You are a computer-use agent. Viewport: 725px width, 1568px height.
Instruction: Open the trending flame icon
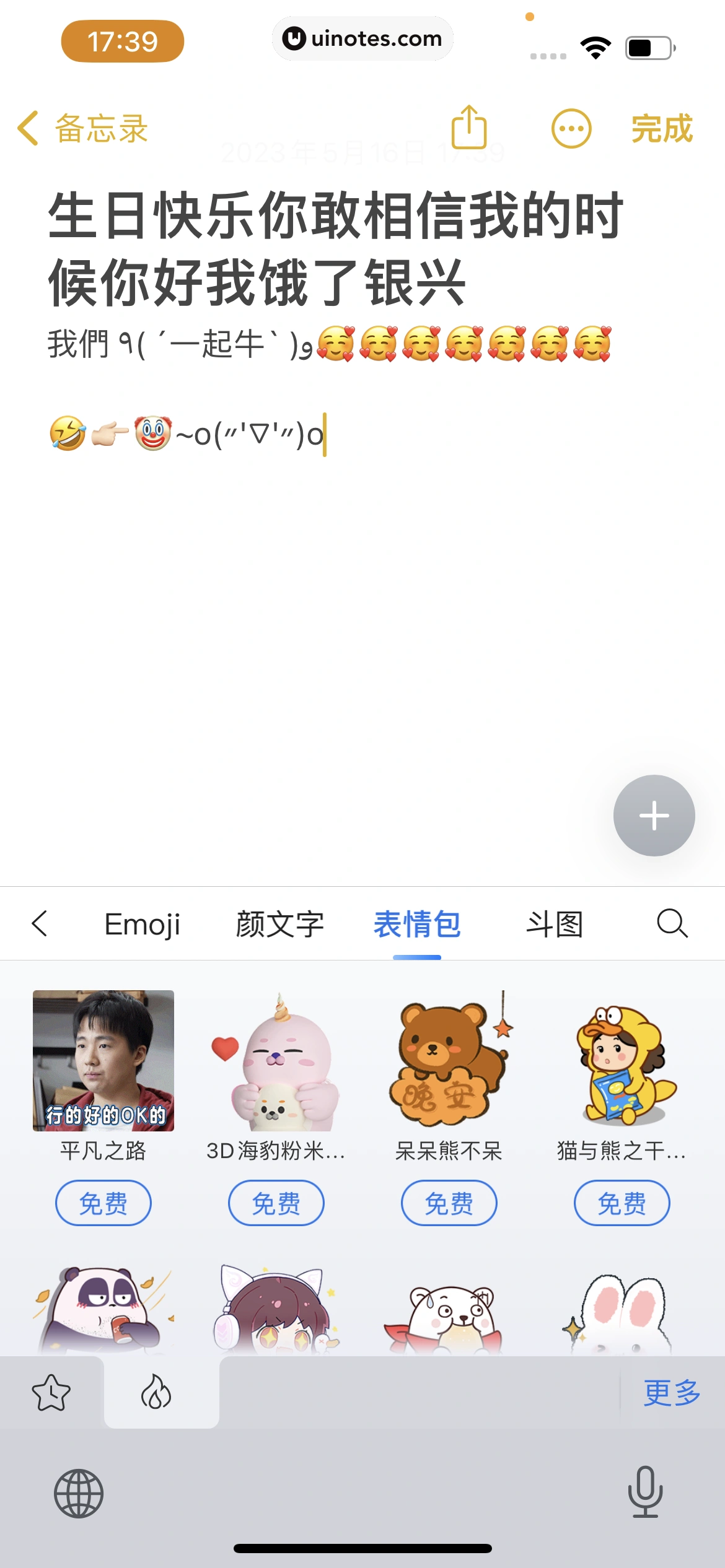tap(160, 1394)
